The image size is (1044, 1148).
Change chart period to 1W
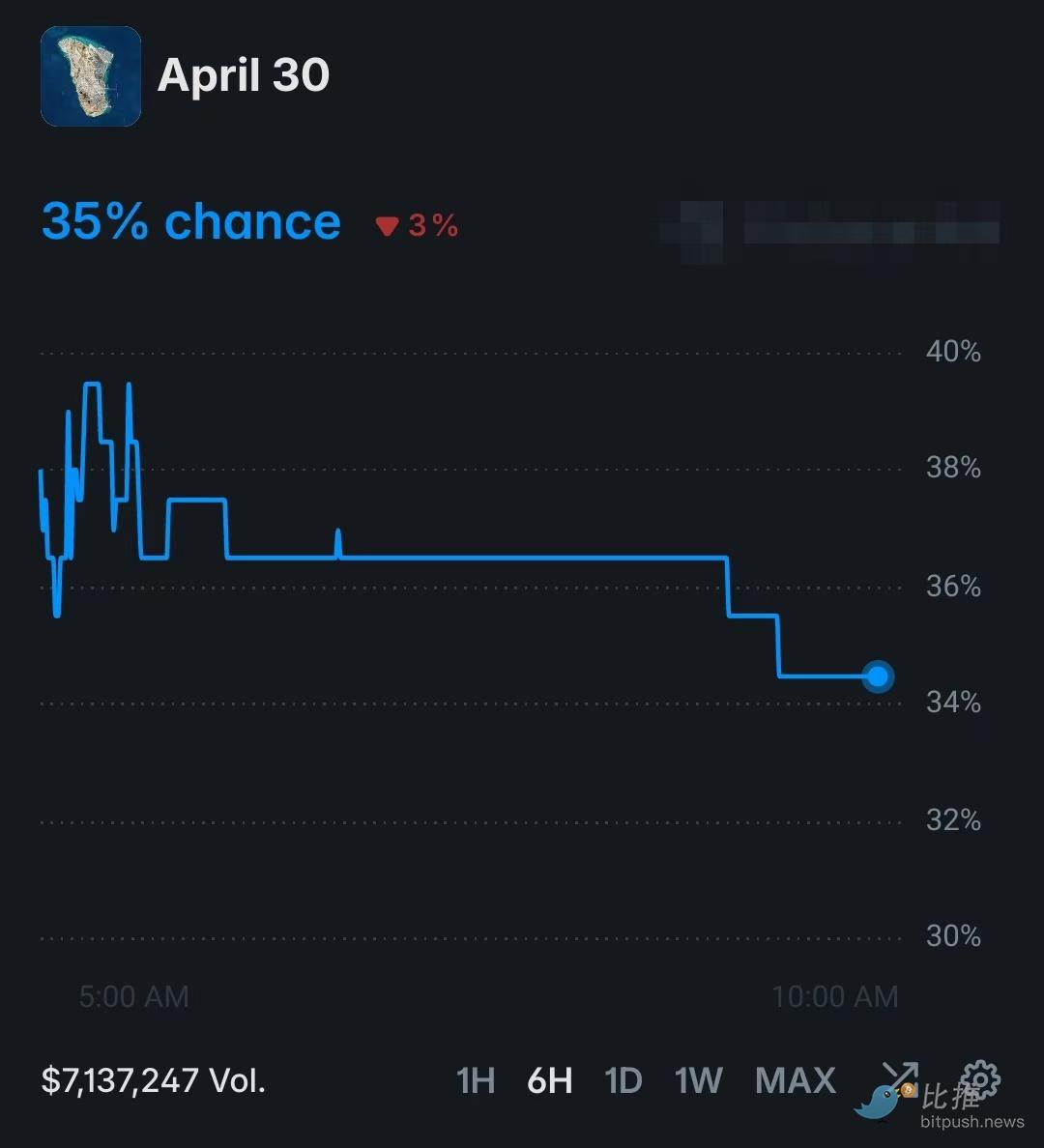698,1079
